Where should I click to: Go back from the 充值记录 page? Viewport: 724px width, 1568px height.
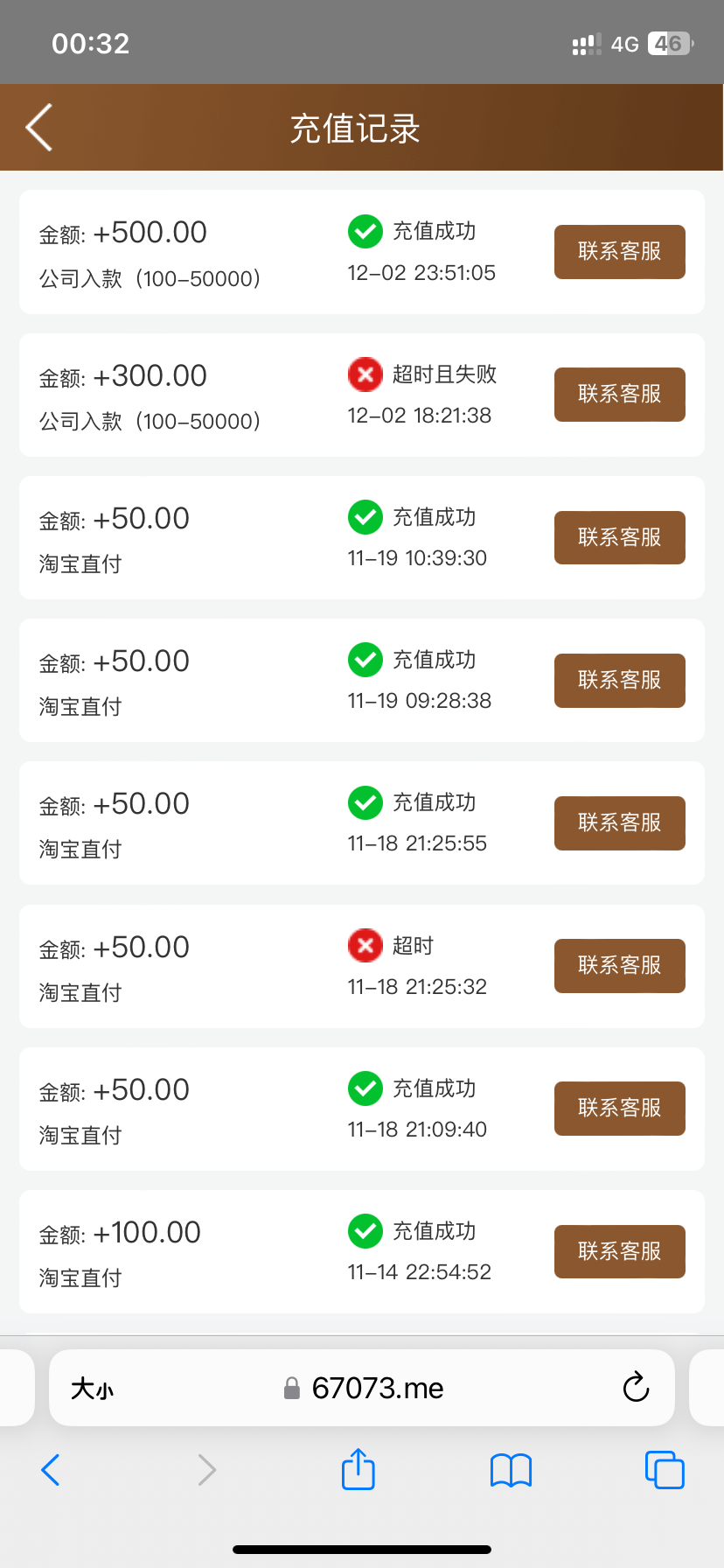coord(39,128)
